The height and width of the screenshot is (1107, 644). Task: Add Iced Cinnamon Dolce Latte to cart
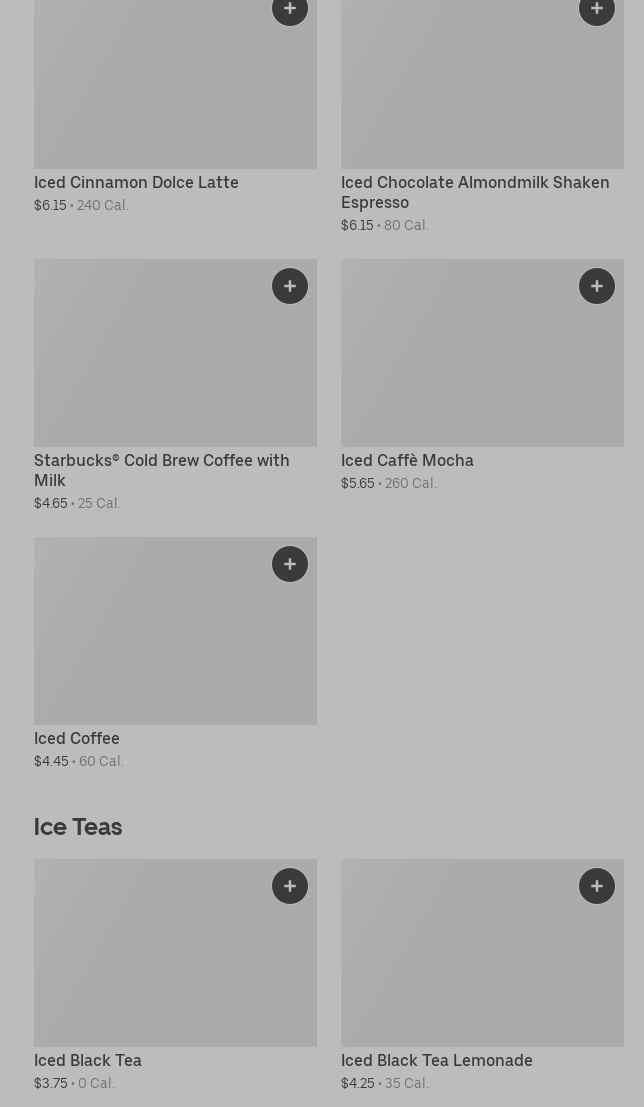[290, 9]
